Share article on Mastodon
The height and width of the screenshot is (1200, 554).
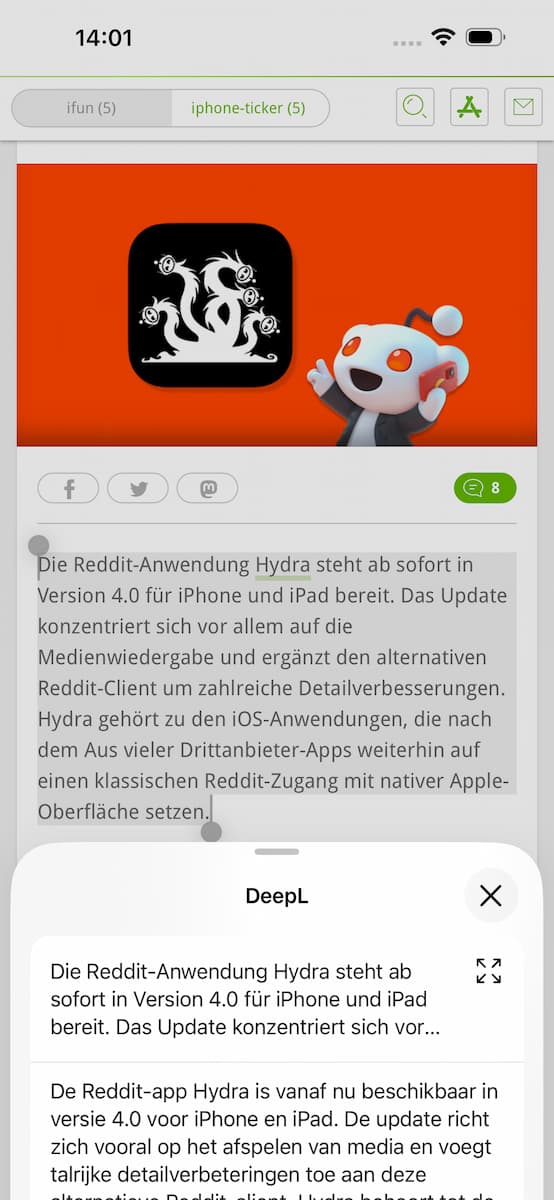[207, 488]
